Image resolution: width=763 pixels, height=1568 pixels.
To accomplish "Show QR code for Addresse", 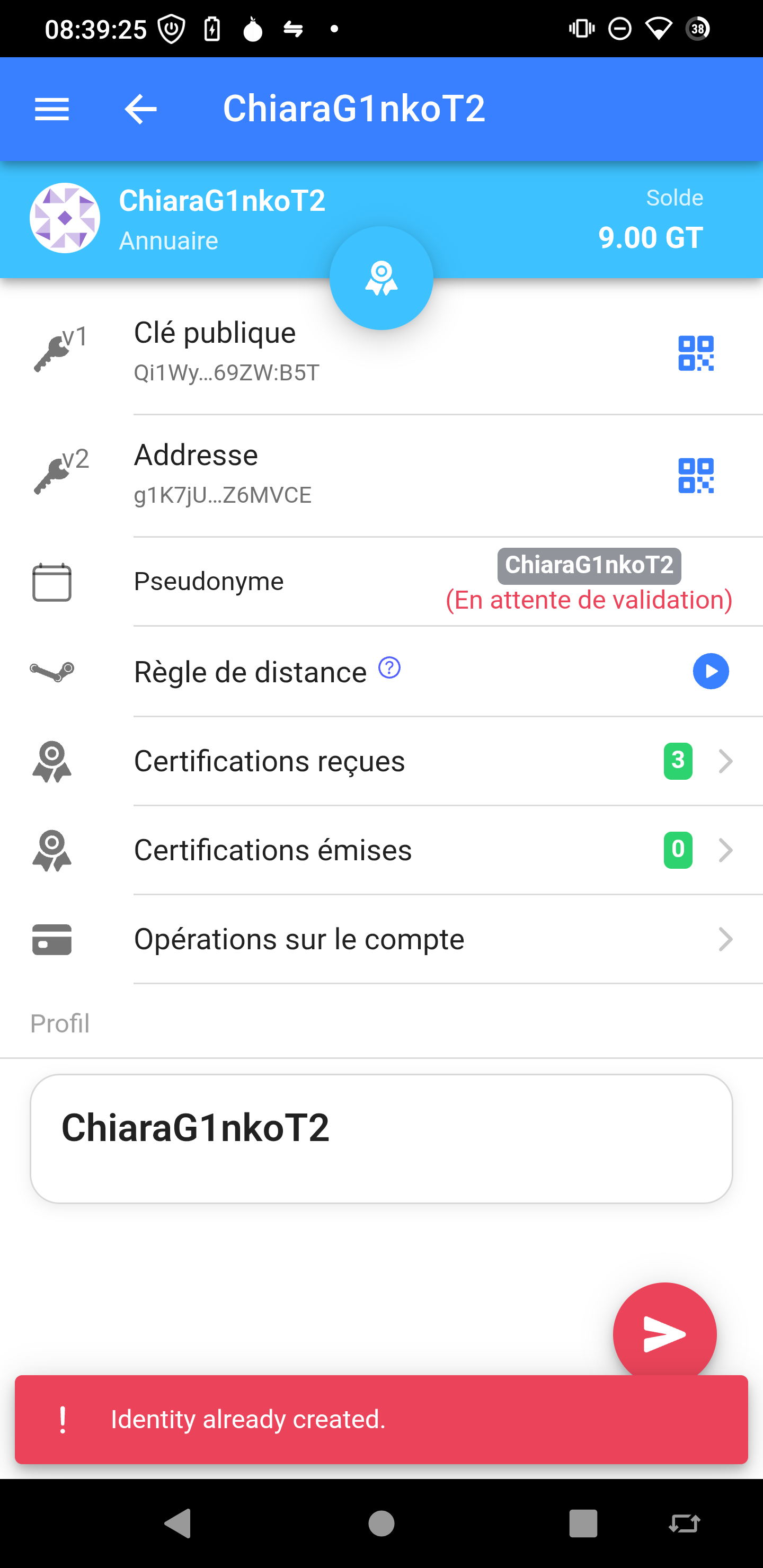I will [695, 475].
